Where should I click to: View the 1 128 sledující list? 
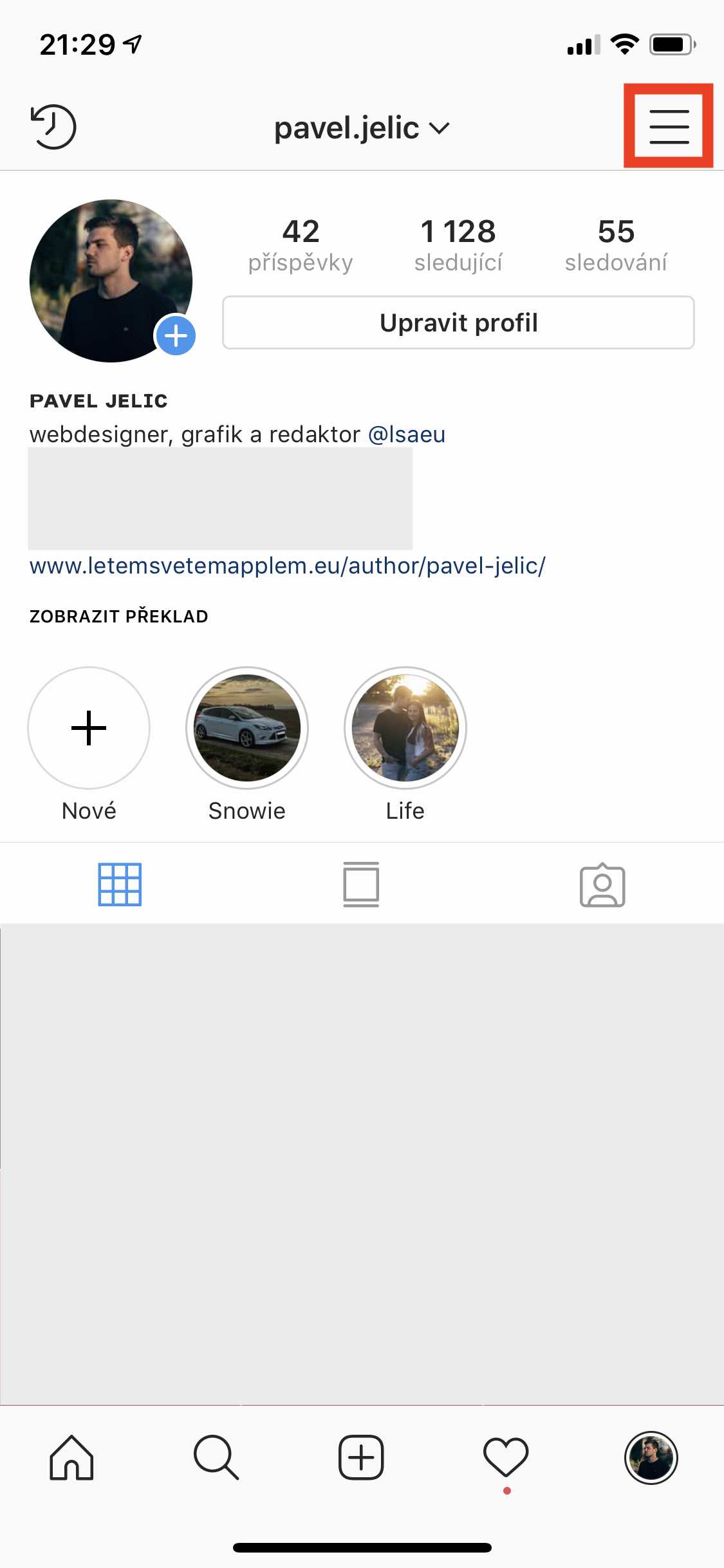[458, 245]
